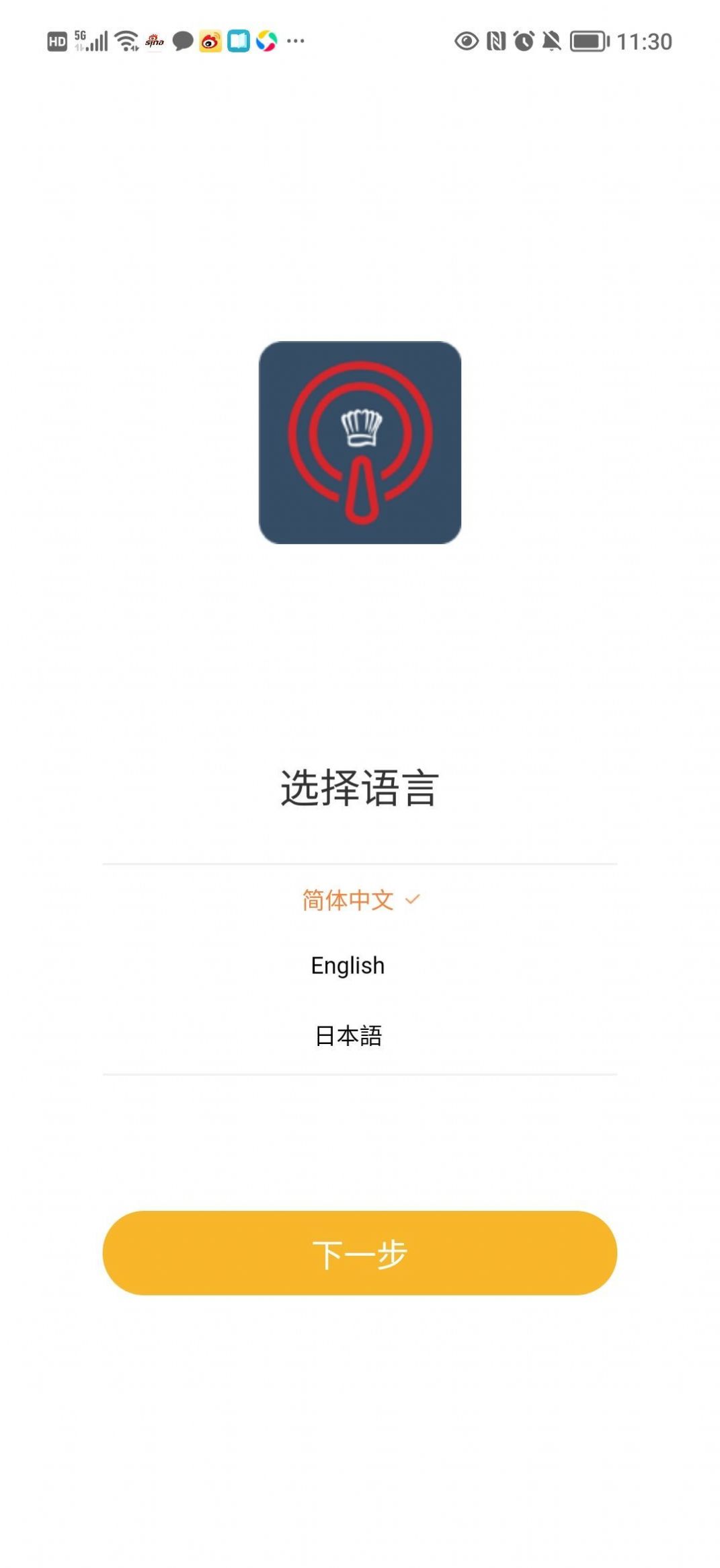Choose English as the language
This screenshot has height=1568, width=720.
pyautogui.click(x=348, y=965)
